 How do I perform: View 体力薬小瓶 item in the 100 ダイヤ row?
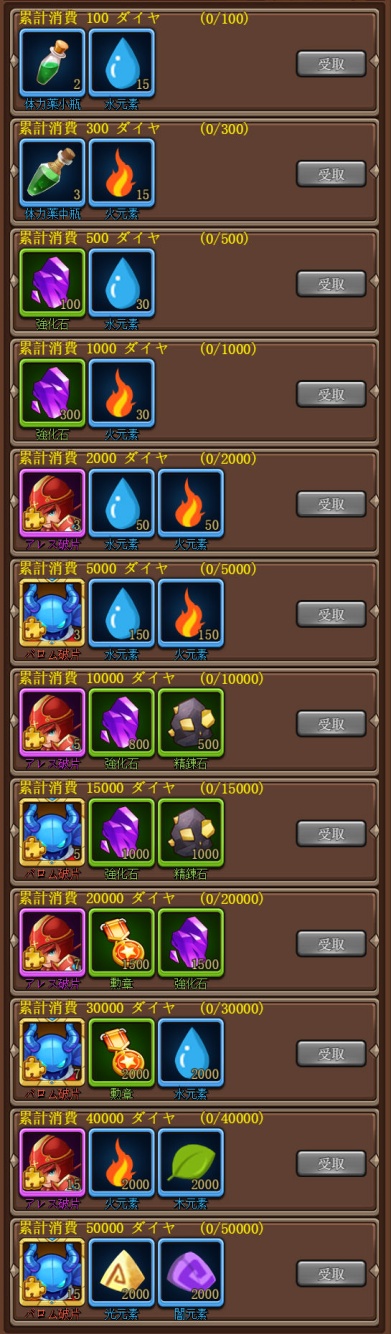coord(53,61)
